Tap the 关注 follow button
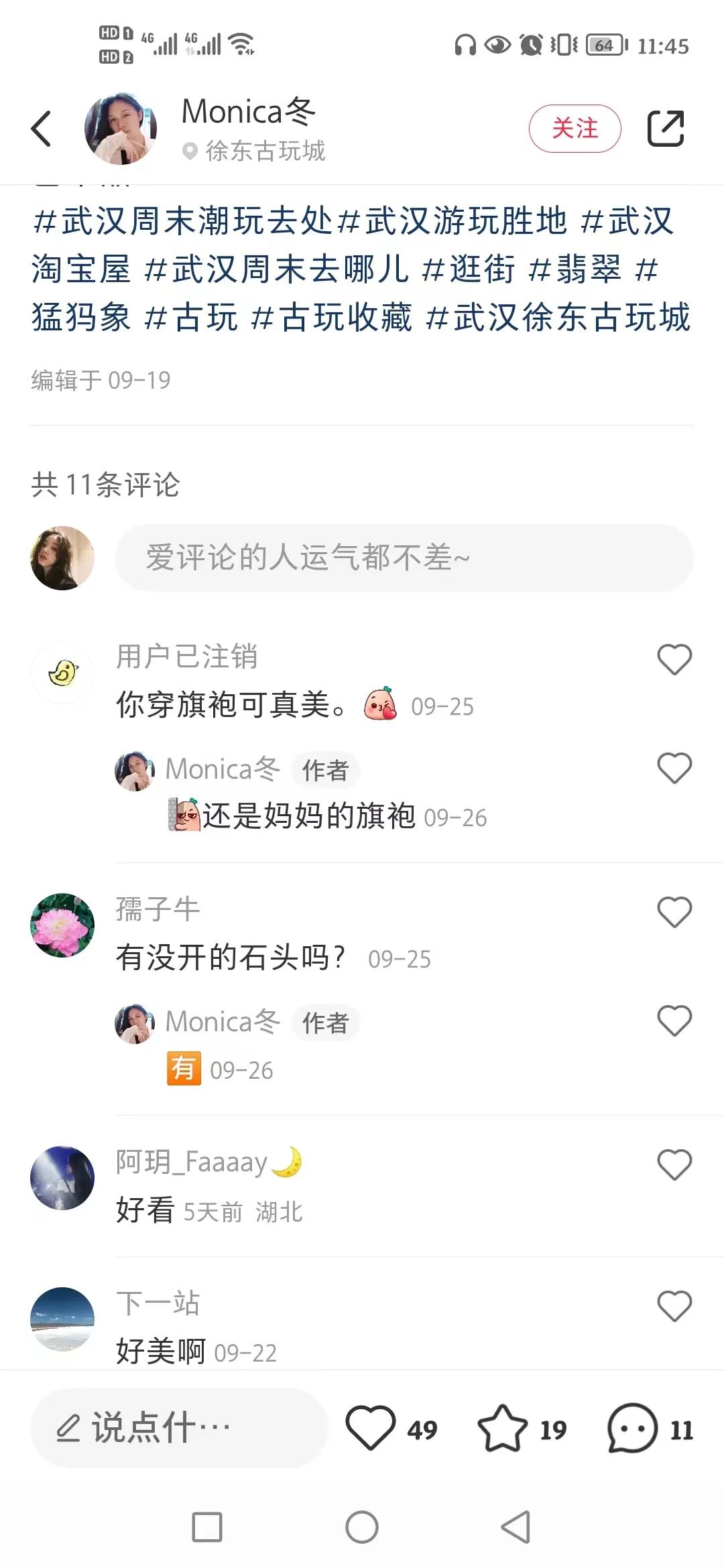Image resolution: width=724 pixels, height=1568 pixels. [575, 128]
